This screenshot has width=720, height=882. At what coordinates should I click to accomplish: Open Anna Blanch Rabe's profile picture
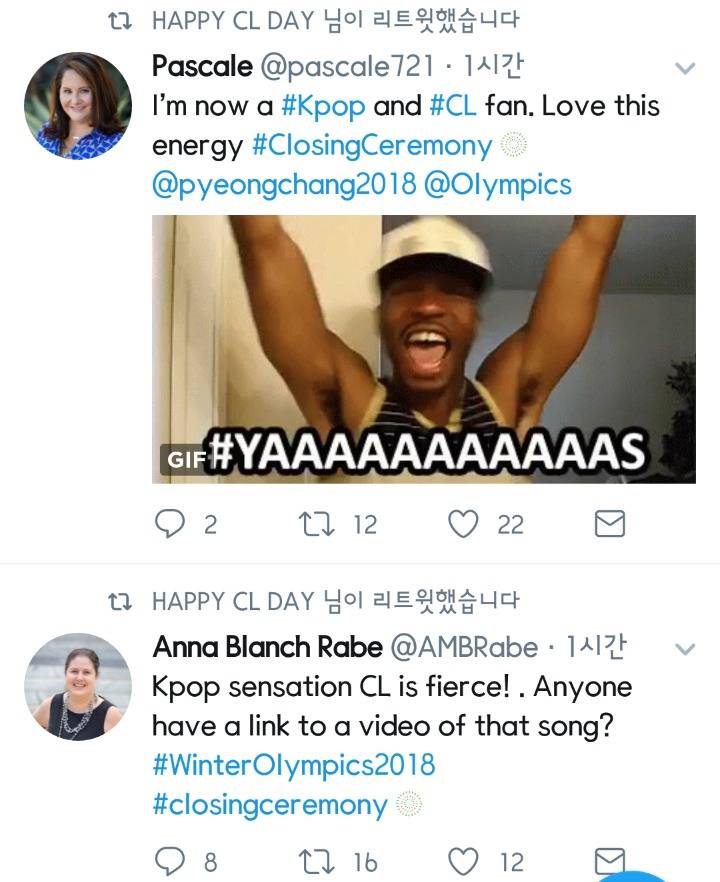coord(78,687)
